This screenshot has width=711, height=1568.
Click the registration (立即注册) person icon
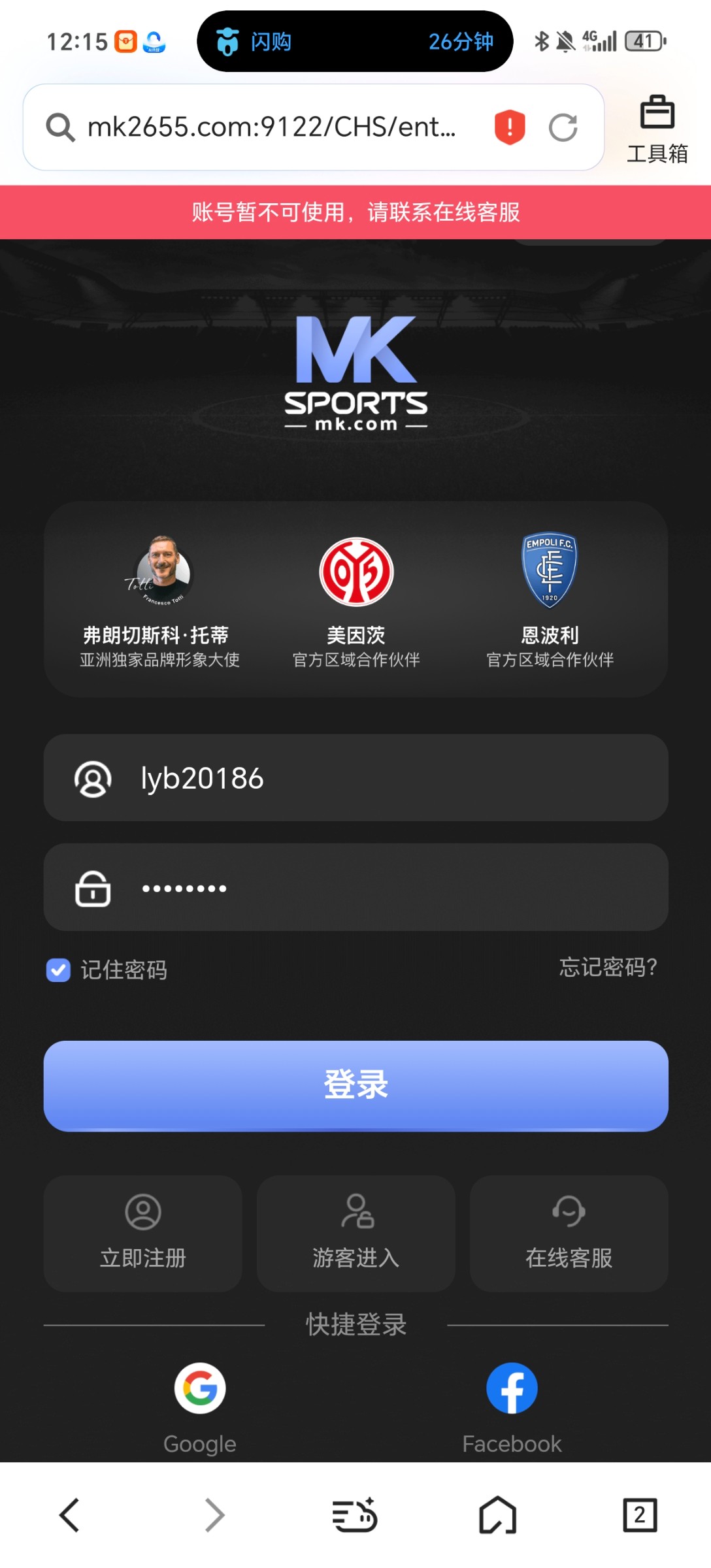pos(142,1212)
